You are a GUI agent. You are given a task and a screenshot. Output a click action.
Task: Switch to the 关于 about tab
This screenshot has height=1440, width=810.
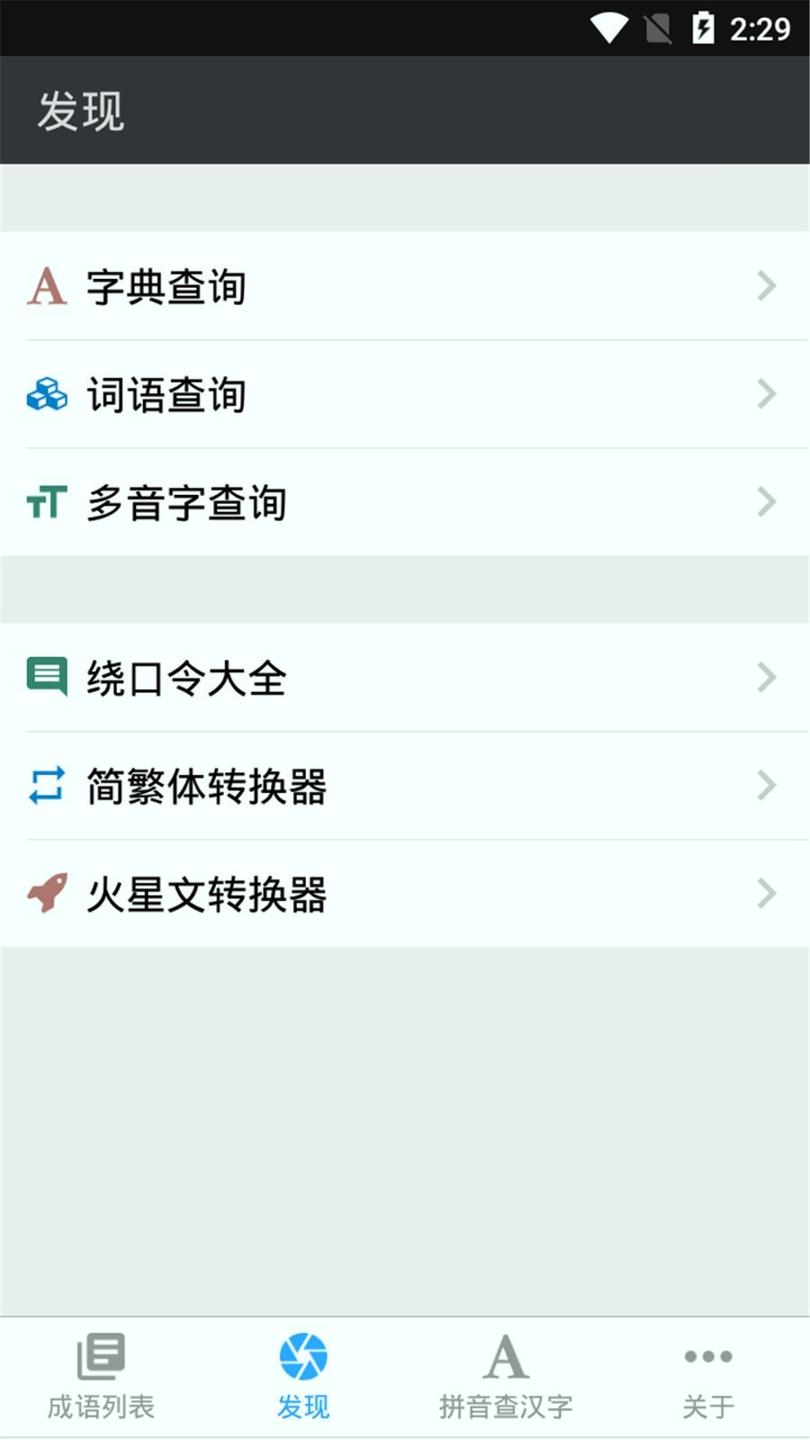pos(708,1377)
